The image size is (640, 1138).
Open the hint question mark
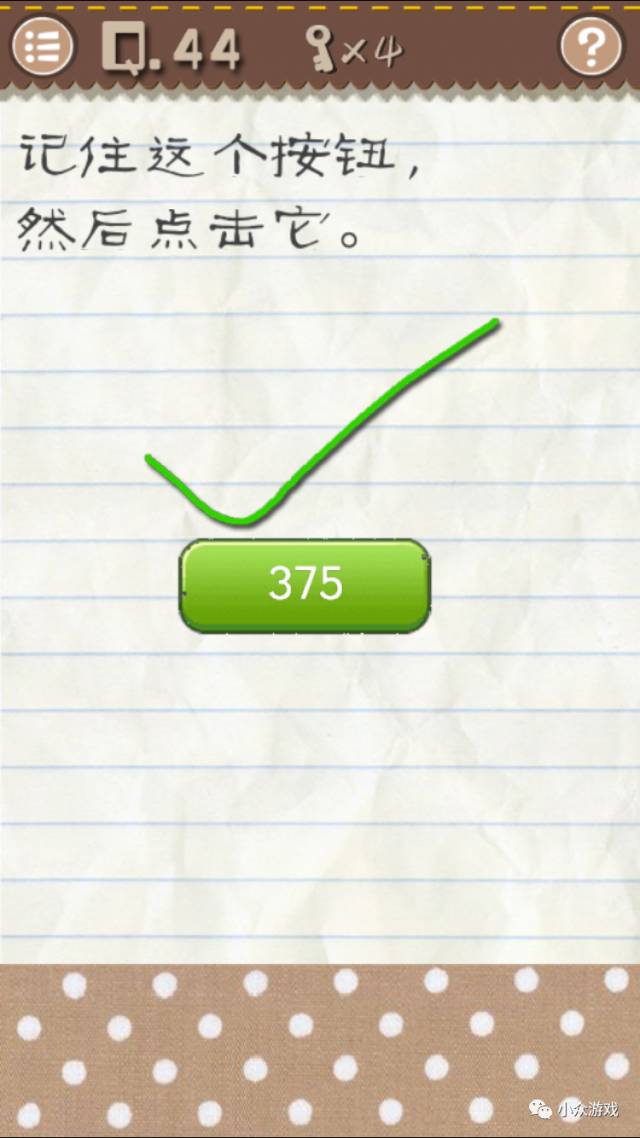(x=591, y=45)
